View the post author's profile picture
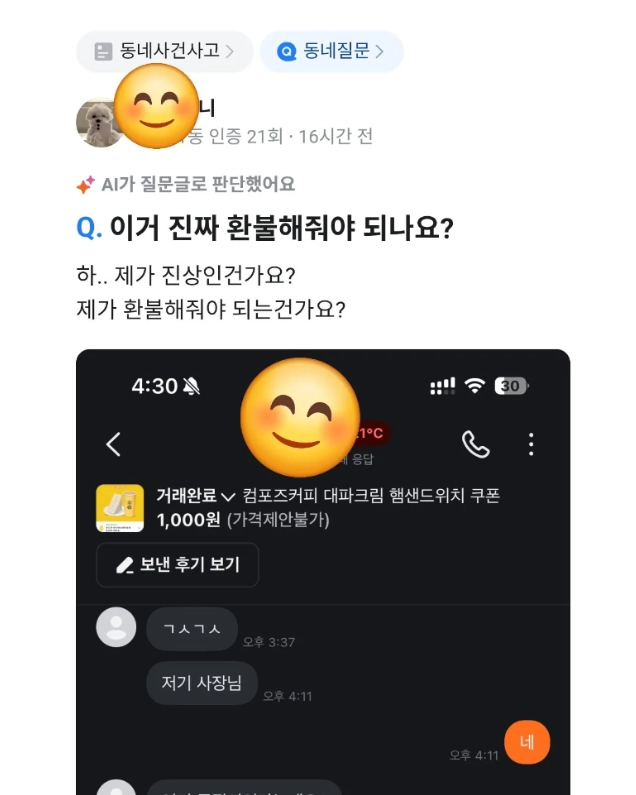 99,123
